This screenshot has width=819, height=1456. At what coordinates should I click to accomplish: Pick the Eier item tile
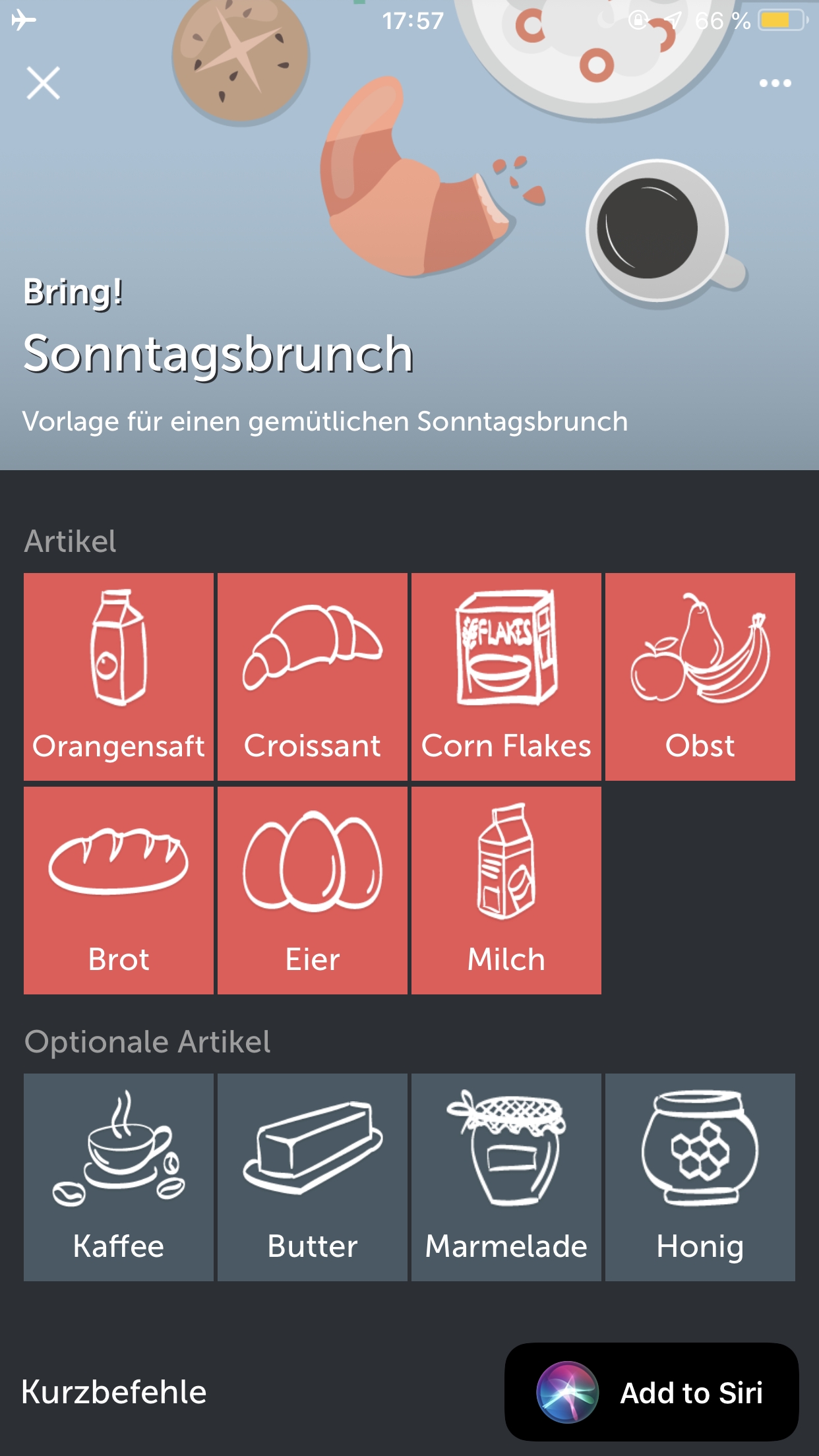tap(313, 890)
